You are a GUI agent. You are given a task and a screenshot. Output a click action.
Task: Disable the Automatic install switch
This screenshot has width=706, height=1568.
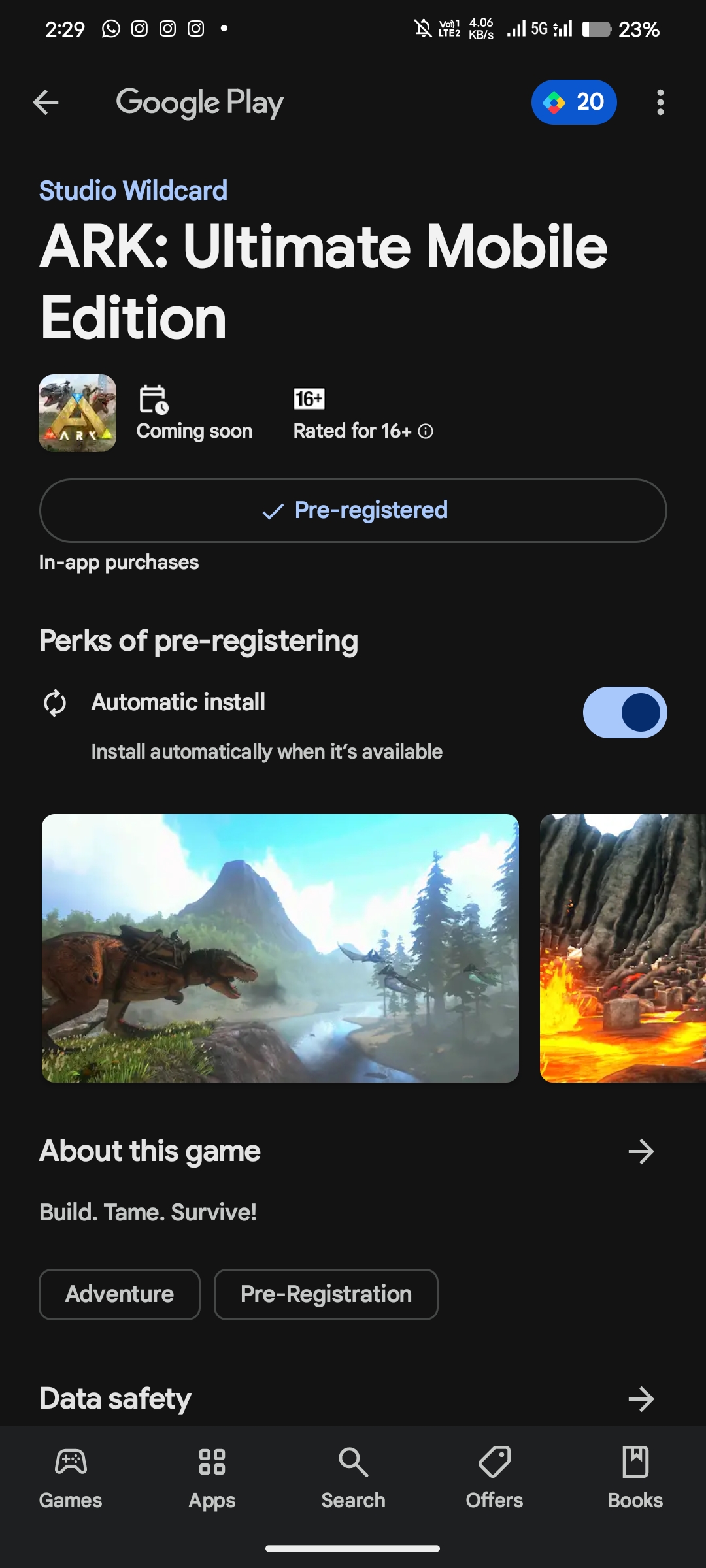(624, 712)
